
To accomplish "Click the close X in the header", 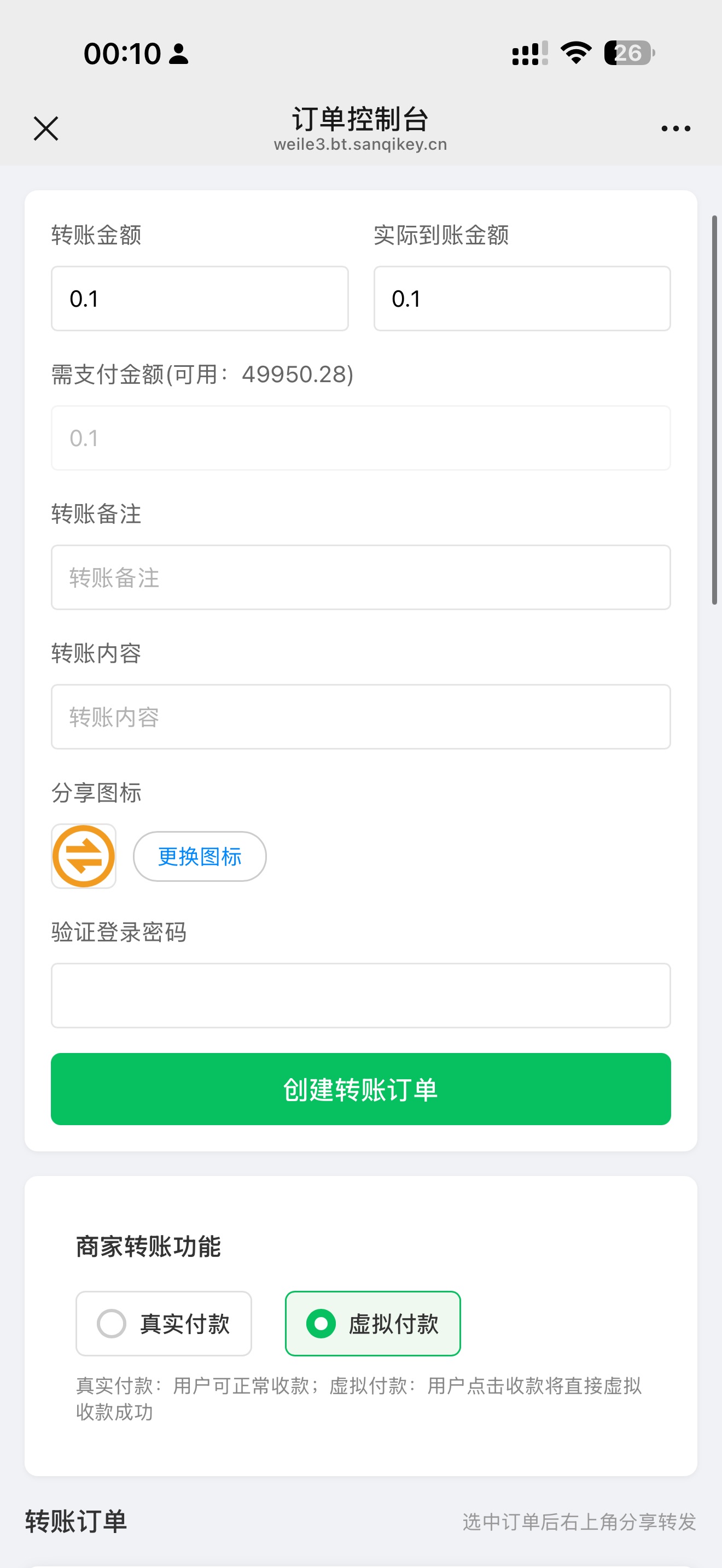I will point(45,128).
